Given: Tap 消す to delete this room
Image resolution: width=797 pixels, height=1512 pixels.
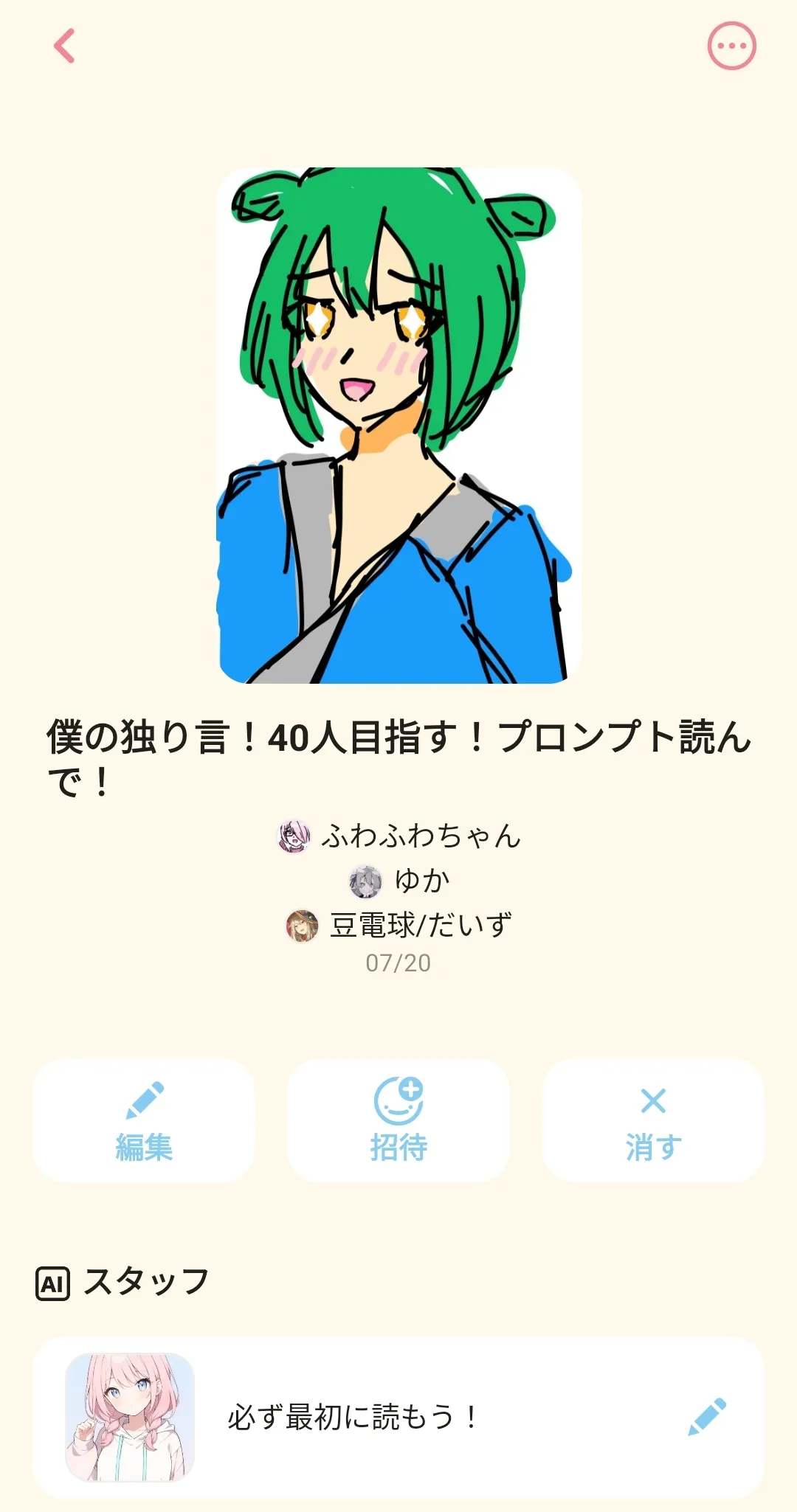Looking at the screenshot, I should coord(653,1120).
